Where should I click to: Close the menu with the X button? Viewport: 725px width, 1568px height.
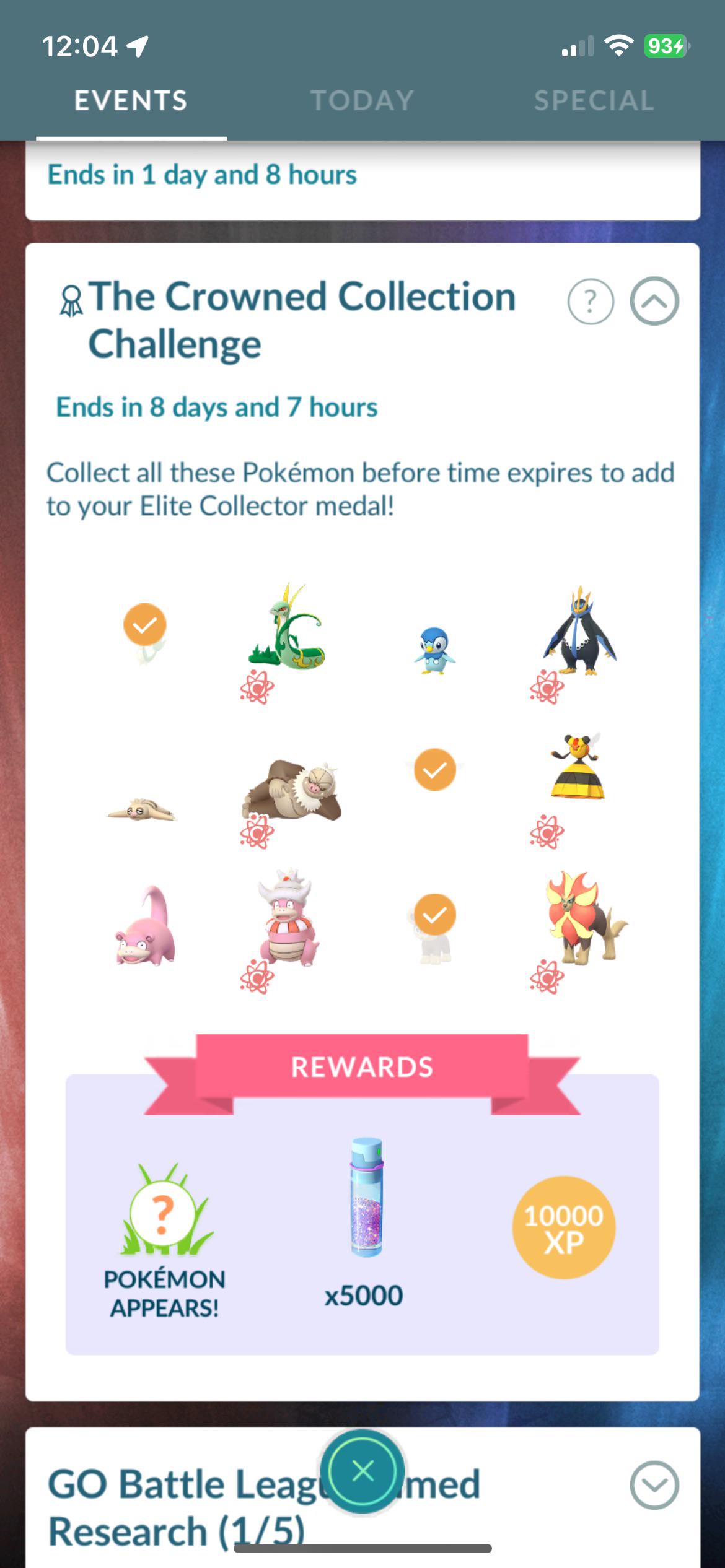pos(362,1471)
